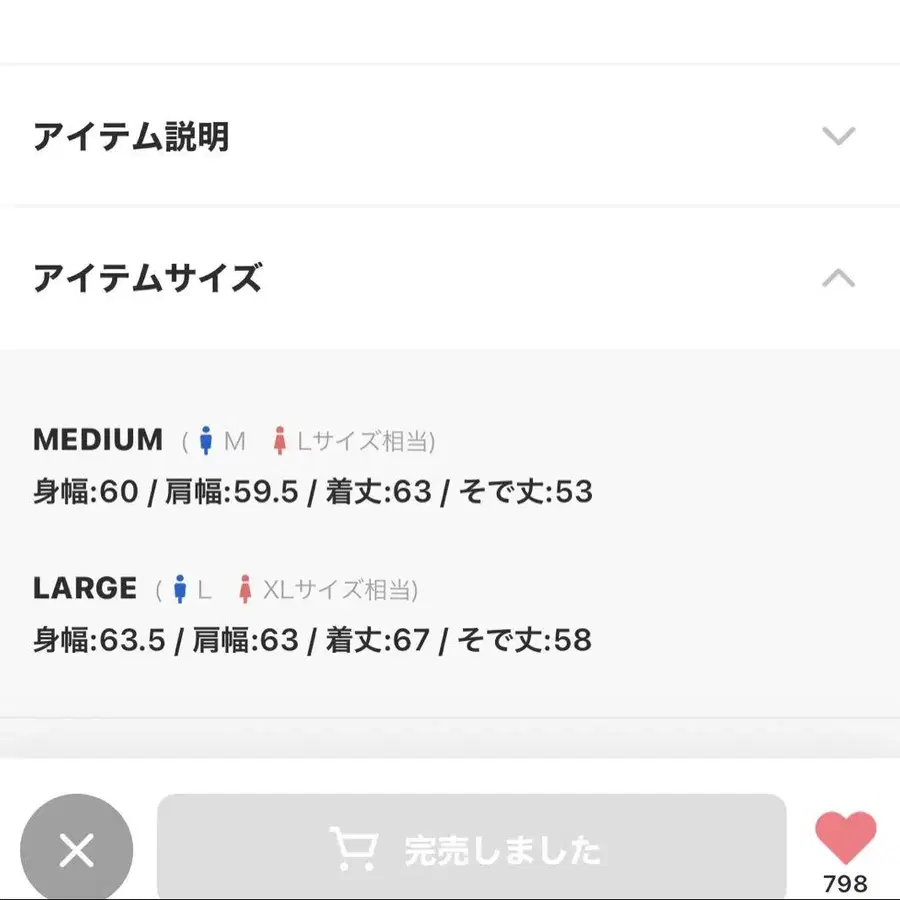Expand the アイテム説明 section
Image resolution: width=900 pixels, height=900 pixels.
pos(837,136)
